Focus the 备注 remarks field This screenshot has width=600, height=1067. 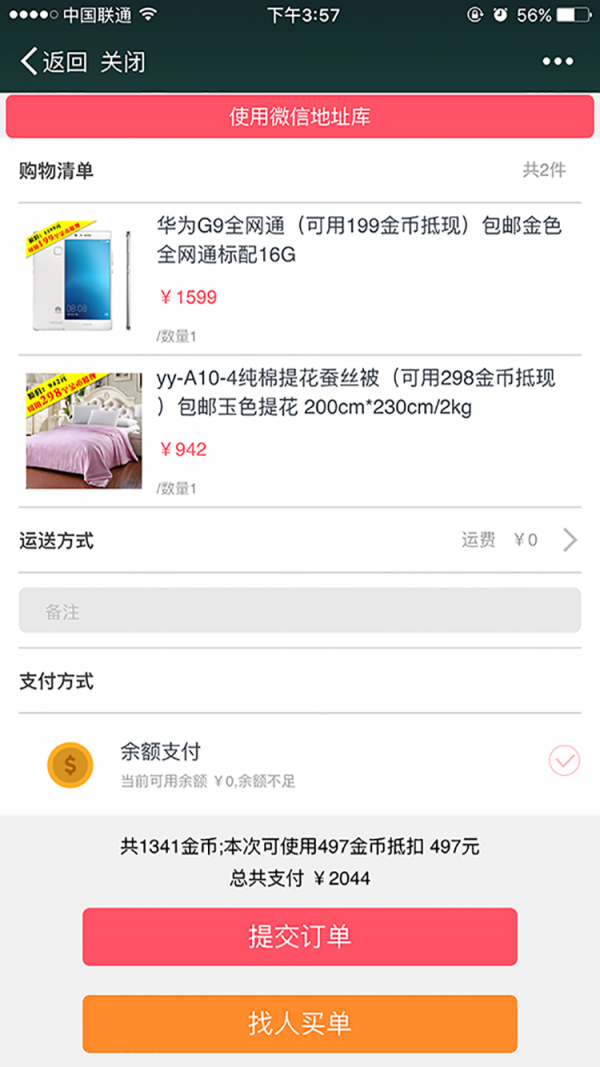[x=300, y=611]
